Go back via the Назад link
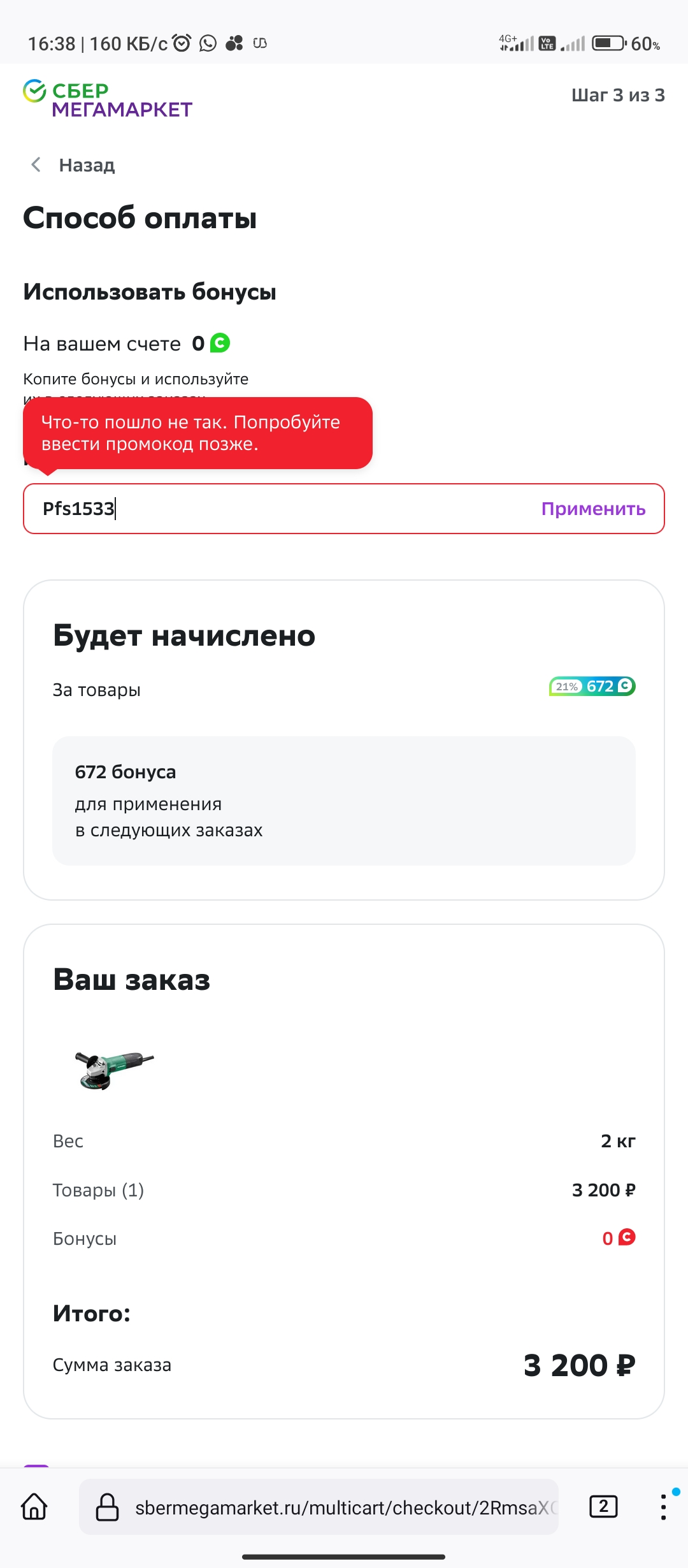The height and width of the screenshot is (1568, 688). pyautogui.click(x=73, y=165)
